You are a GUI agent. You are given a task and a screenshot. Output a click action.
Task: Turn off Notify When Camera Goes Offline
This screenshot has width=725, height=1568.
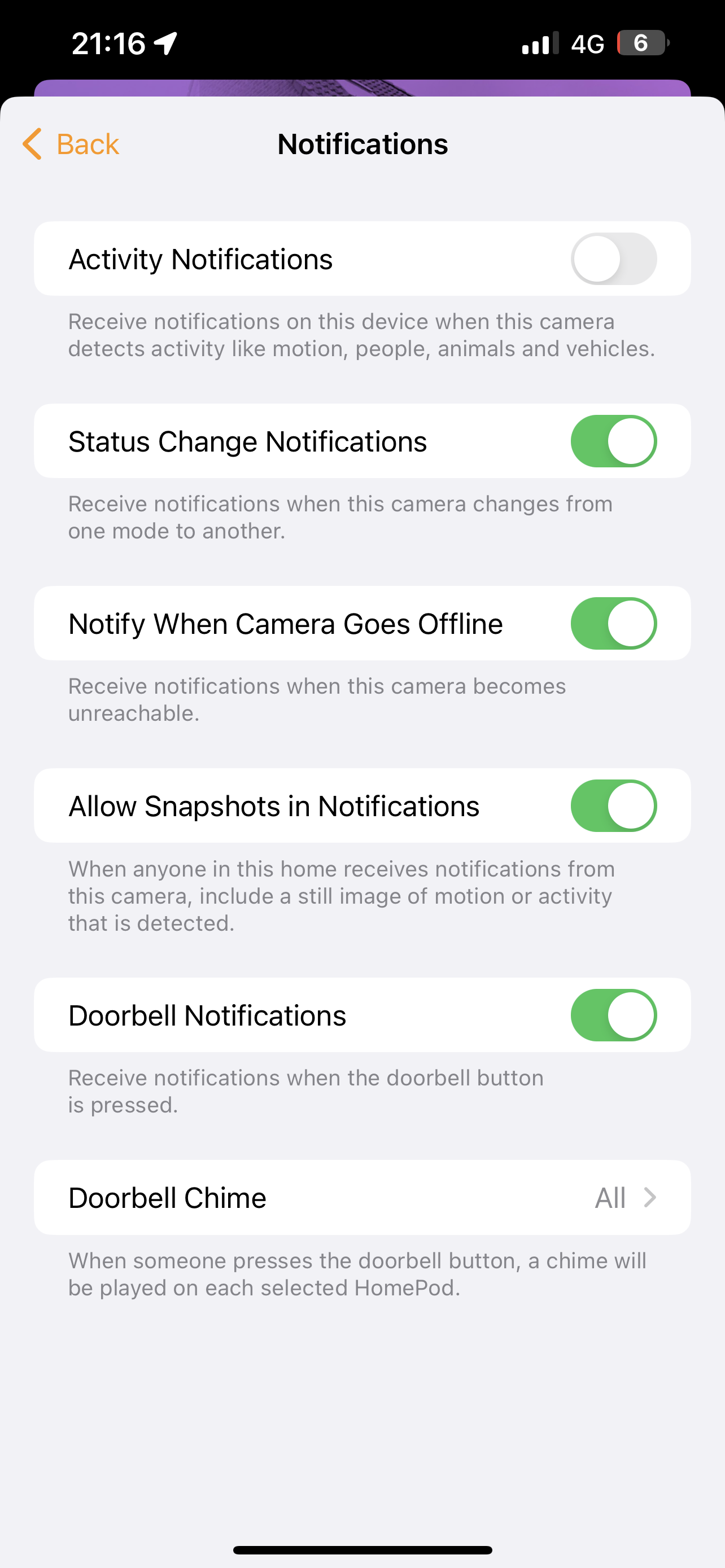click(x=615, y=623)
